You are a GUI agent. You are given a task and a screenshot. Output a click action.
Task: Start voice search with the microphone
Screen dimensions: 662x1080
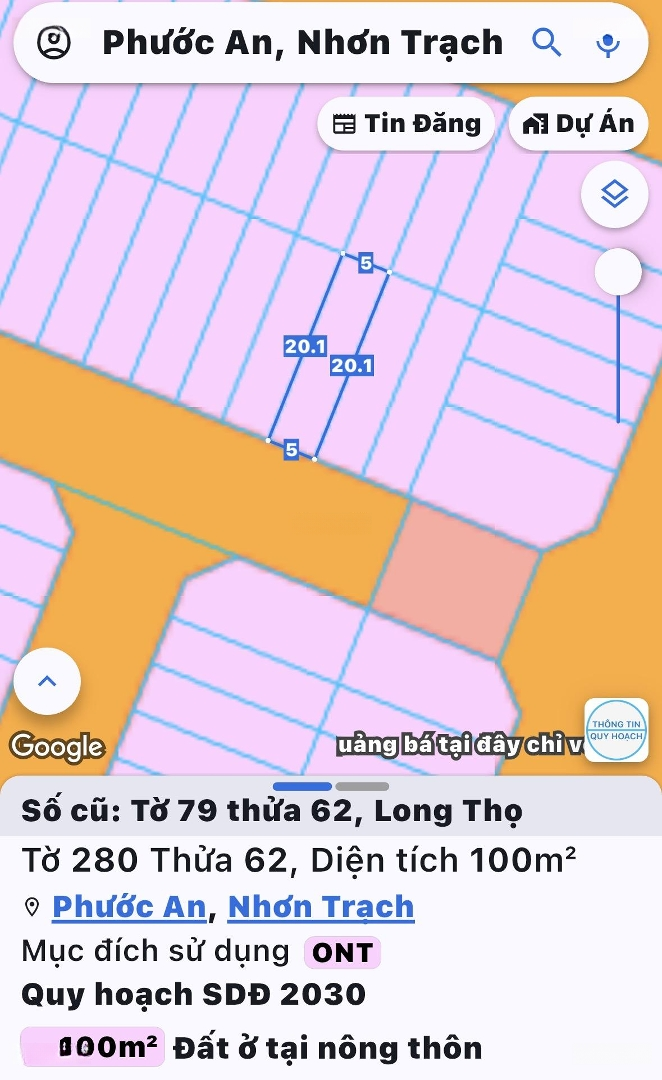[x=607, y=44]
